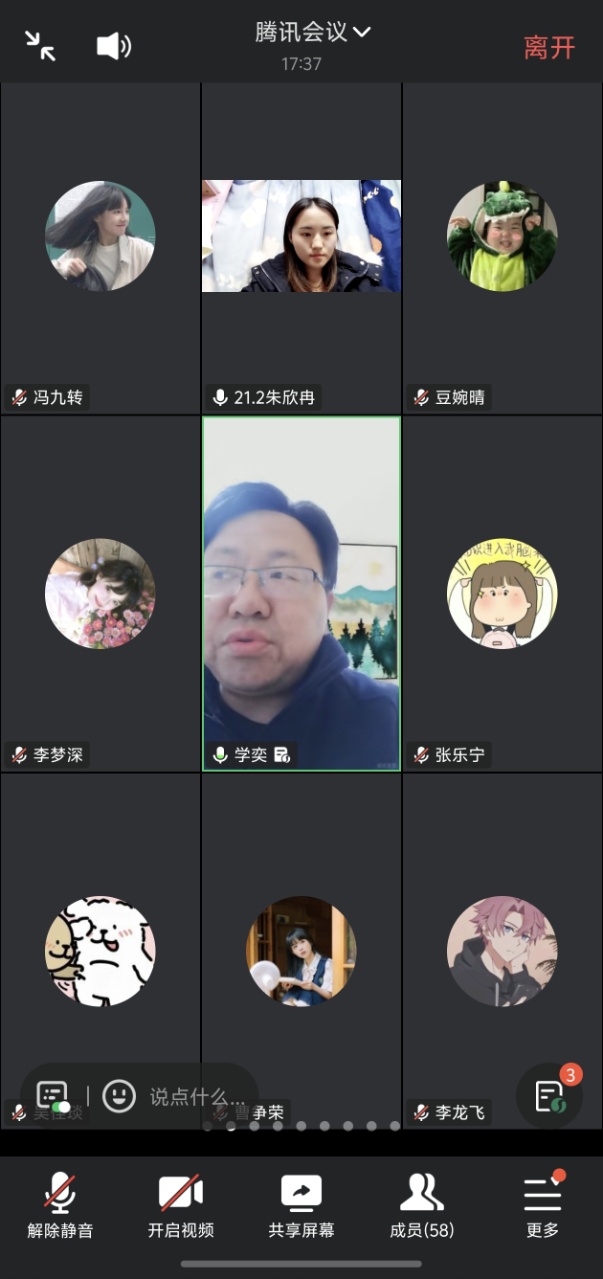603x1279 pixels.
Task: Open the 更多 options menu
Action: pyautogui.click(x=542, y=1205)
